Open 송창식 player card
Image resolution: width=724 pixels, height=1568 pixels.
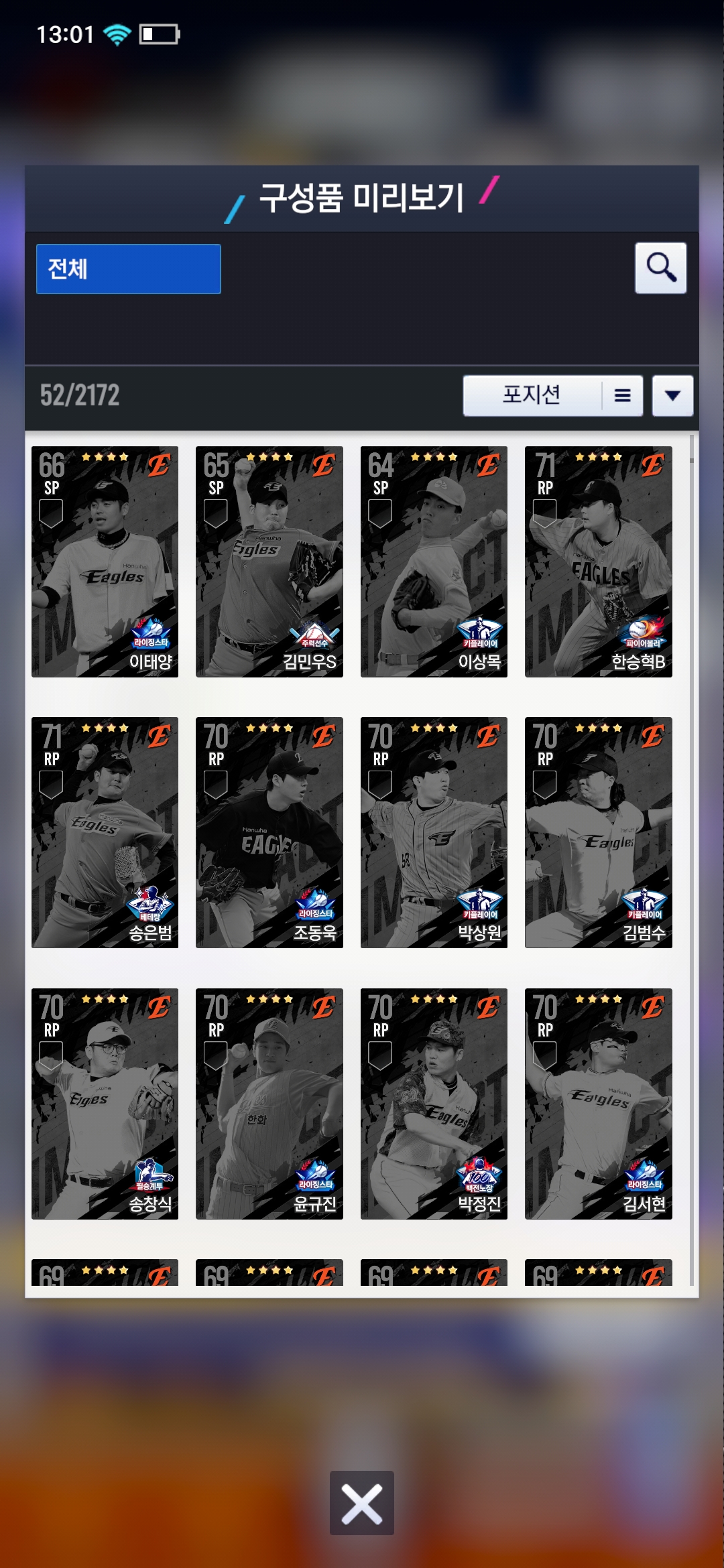[x=105, y=1104]
